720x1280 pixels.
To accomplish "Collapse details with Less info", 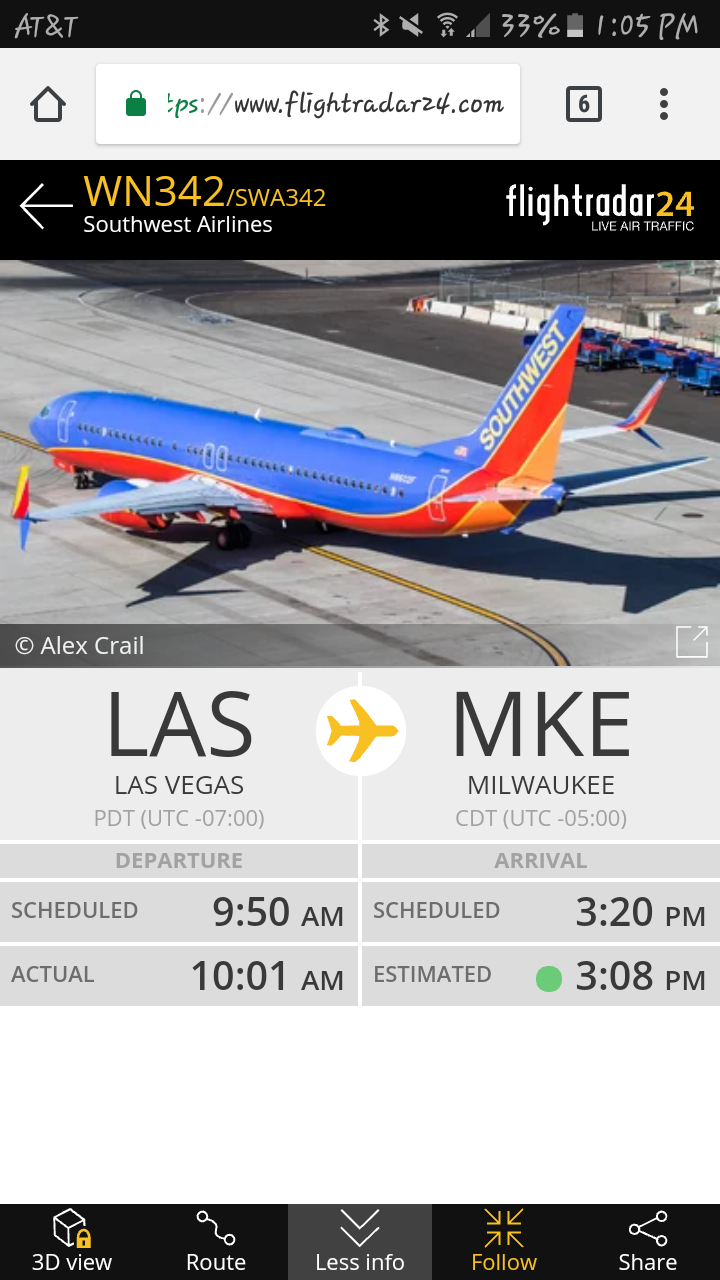I will 360,1241.
